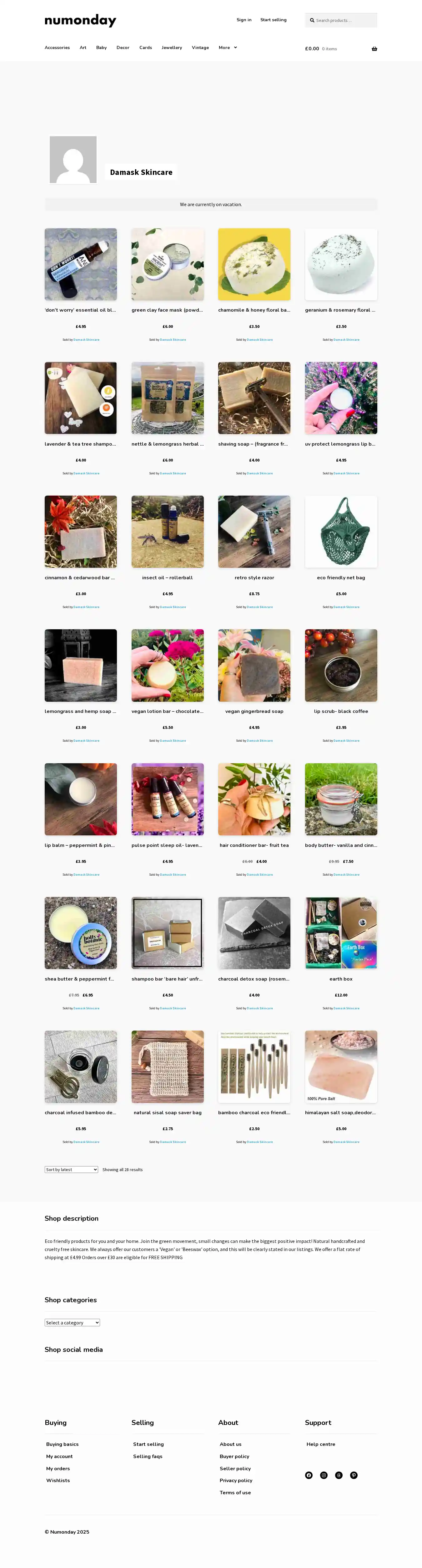Image resolution: width=422 pixels, height=1568 pixels.
Task: Open the Search products field
Action: point(344,20)
